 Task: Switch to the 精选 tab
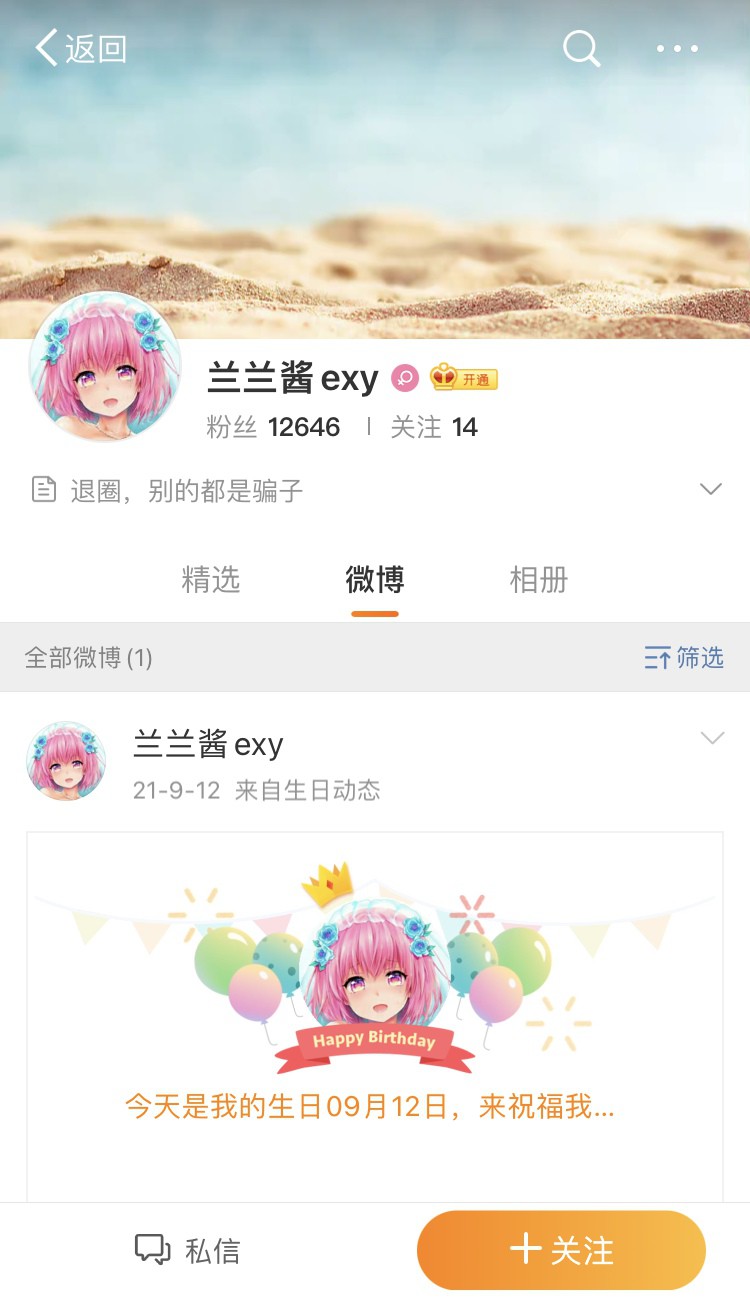pos(211,579)
